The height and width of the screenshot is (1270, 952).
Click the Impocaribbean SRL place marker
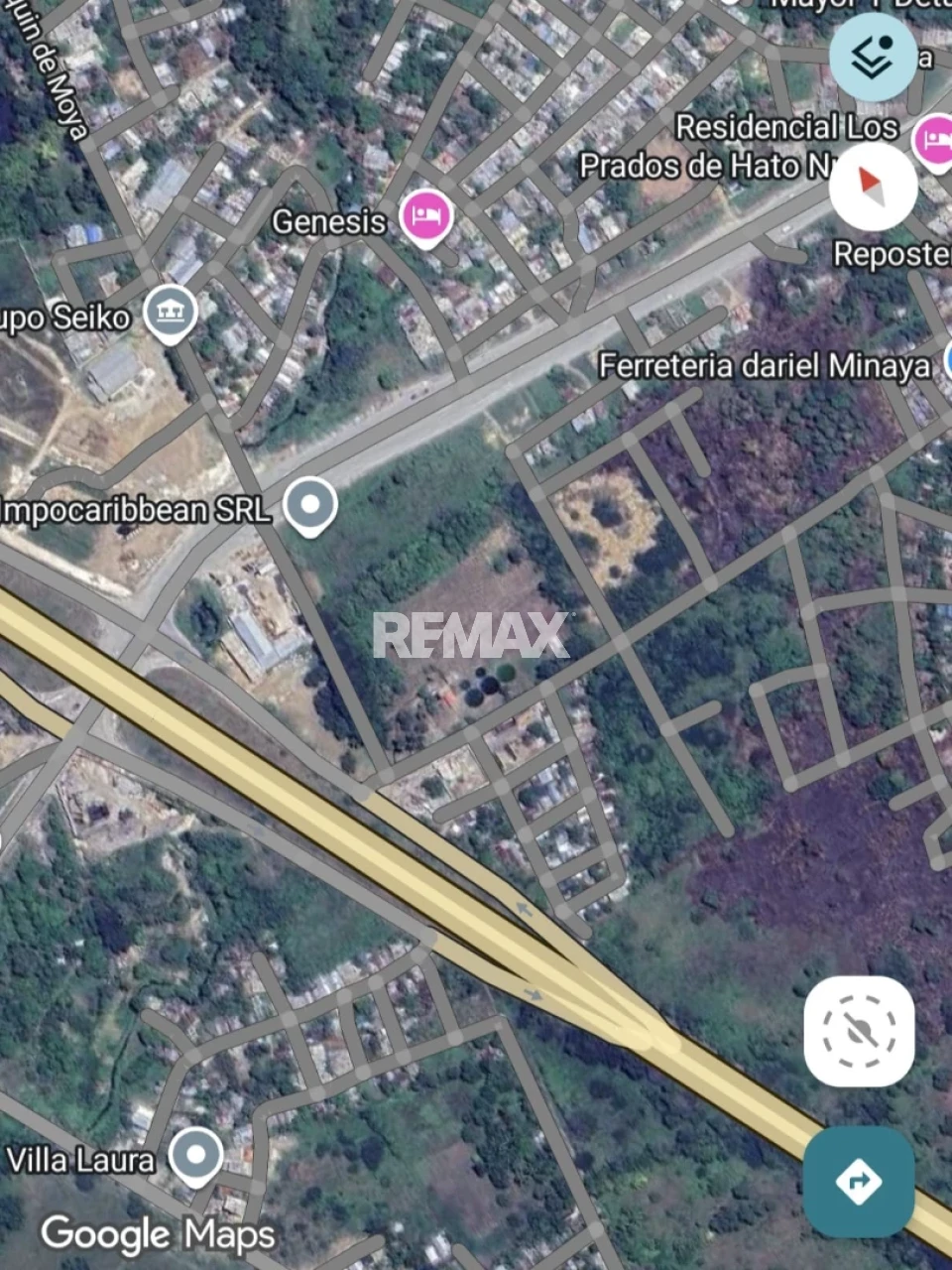click(310, 503)
